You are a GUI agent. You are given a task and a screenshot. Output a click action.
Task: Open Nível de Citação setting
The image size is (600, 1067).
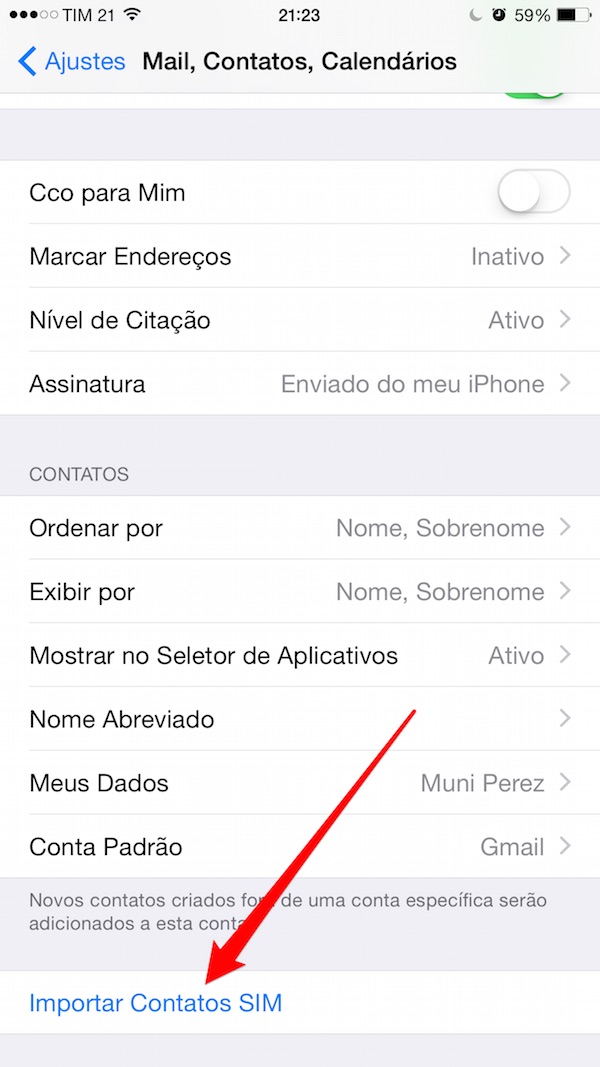coord(300,320)
